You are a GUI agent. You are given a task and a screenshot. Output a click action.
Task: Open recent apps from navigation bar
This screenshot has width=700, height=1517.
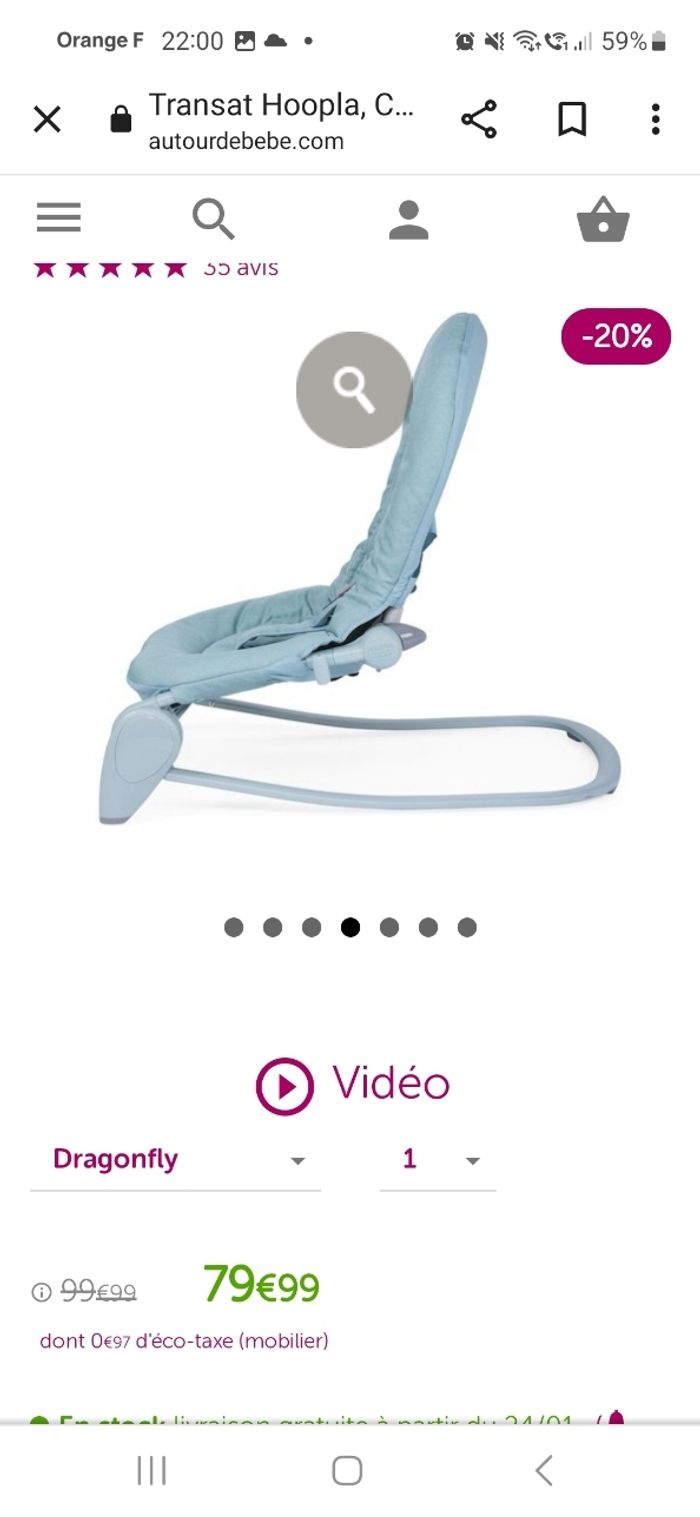click(x=151, y=1469)
